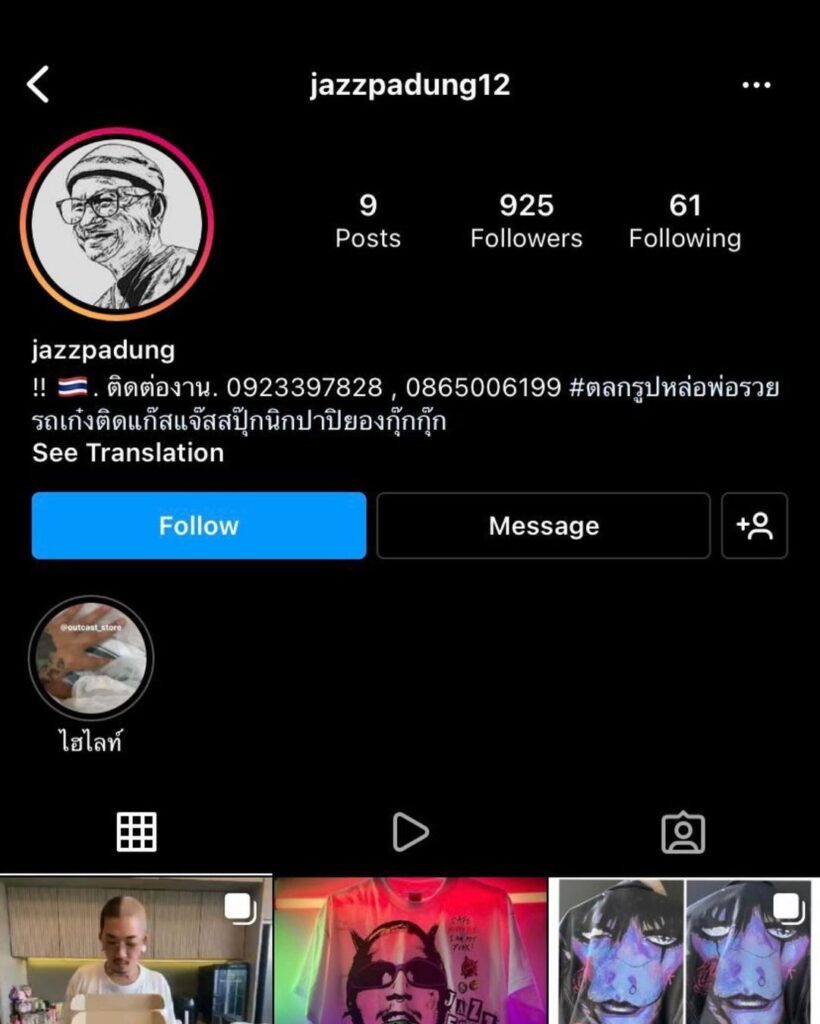Open the post with blue face artwork
820x1024 pixels.
(x=686, y=950)
